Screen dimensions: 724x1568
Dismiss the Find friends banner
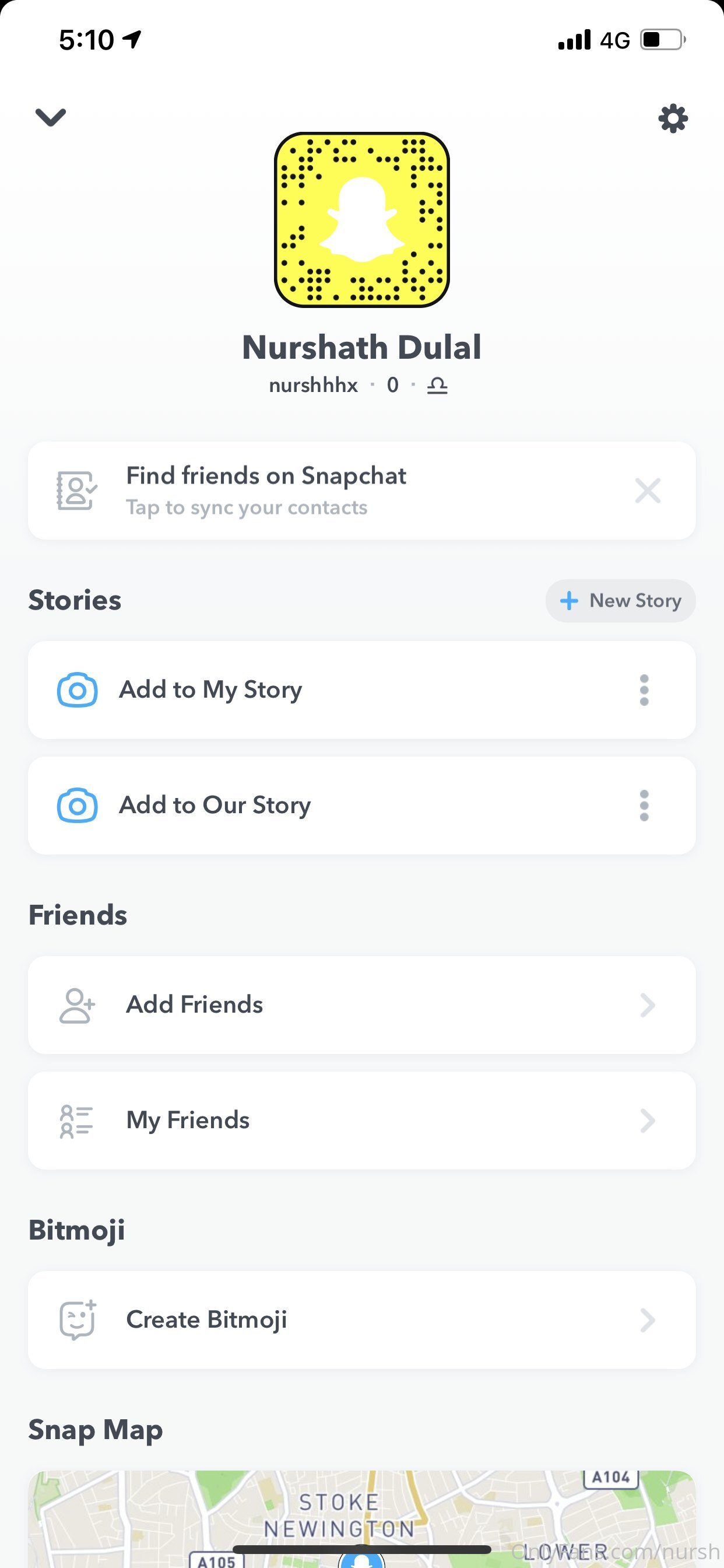(x=647, y=491)
